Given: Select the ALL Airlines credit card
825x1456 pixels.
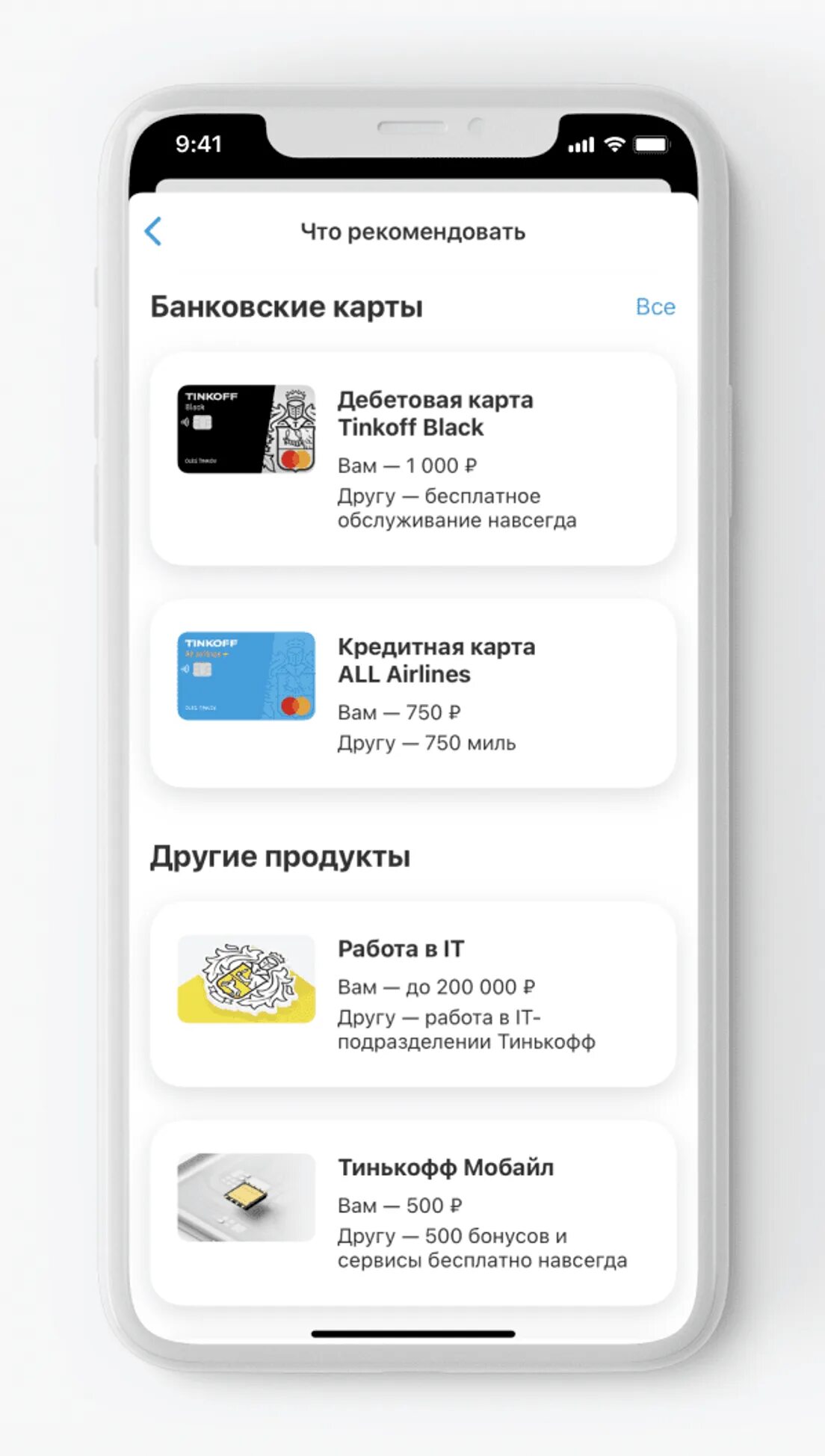Looking at the screenshot, I should pyautogui.click(x=413, y=694).
